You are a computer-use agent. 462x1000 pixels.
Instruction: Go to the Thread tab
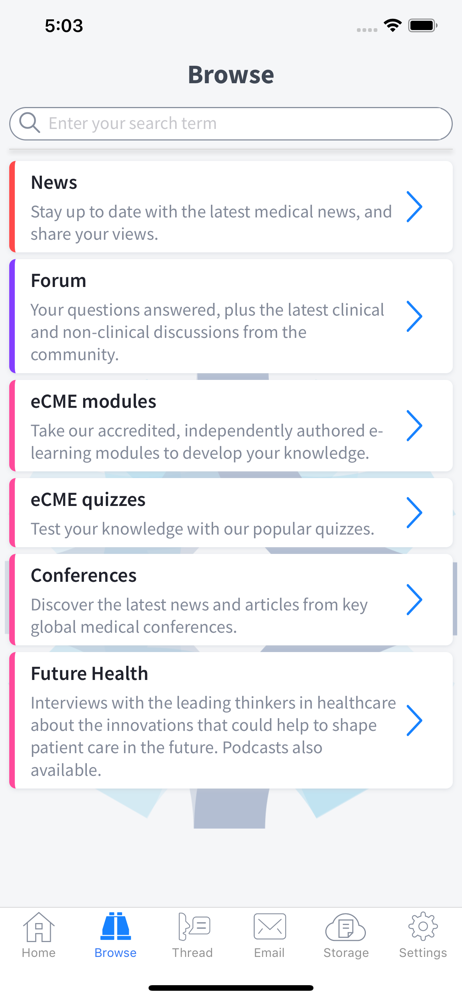[x=192, y=935]
